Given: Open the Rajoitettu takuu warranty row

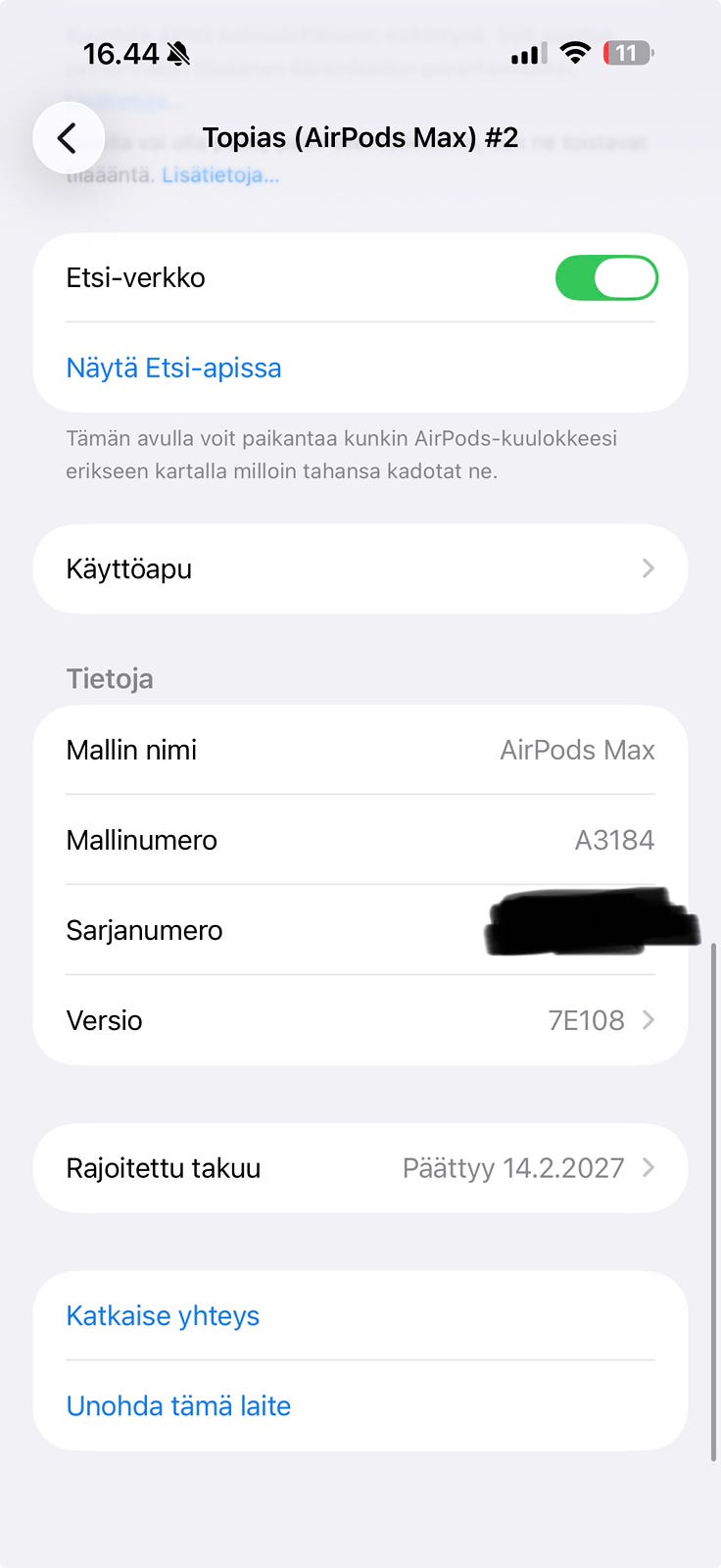Looking at the screenshot, I should (x=360, y=1168).
